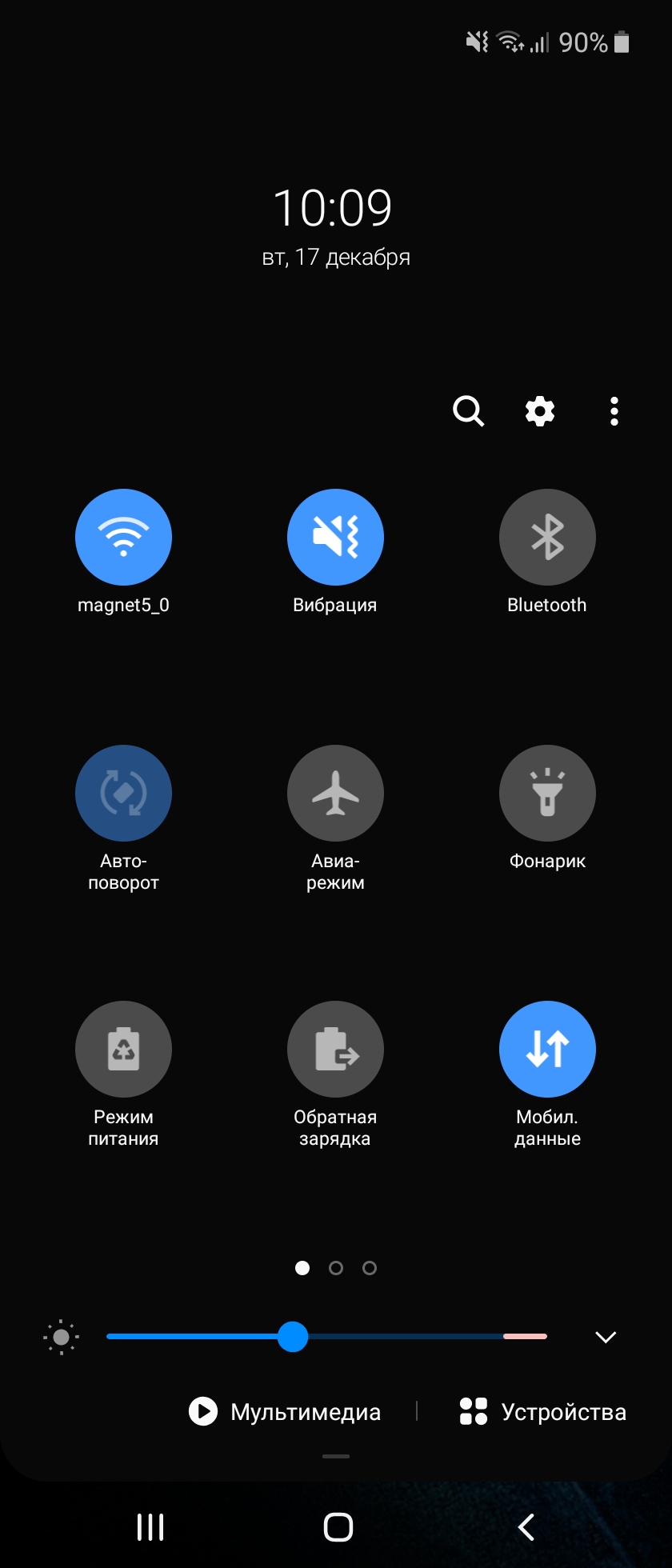
Task: Open the Устройства panel
Action: coord(543,1411)
